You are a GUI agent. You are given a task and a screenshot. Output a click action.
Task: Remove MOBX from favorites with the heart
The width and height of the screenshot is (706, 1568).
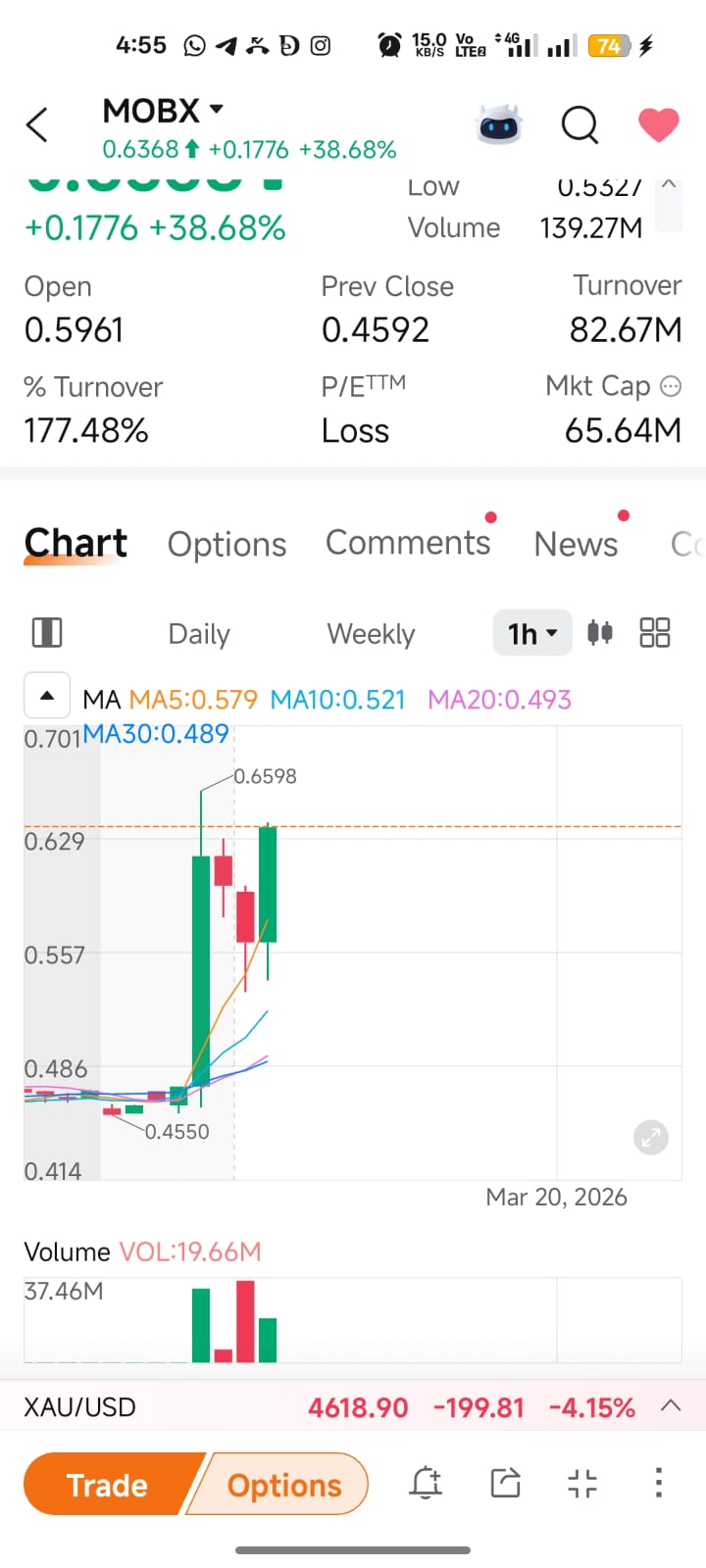[x=658, y=124]
